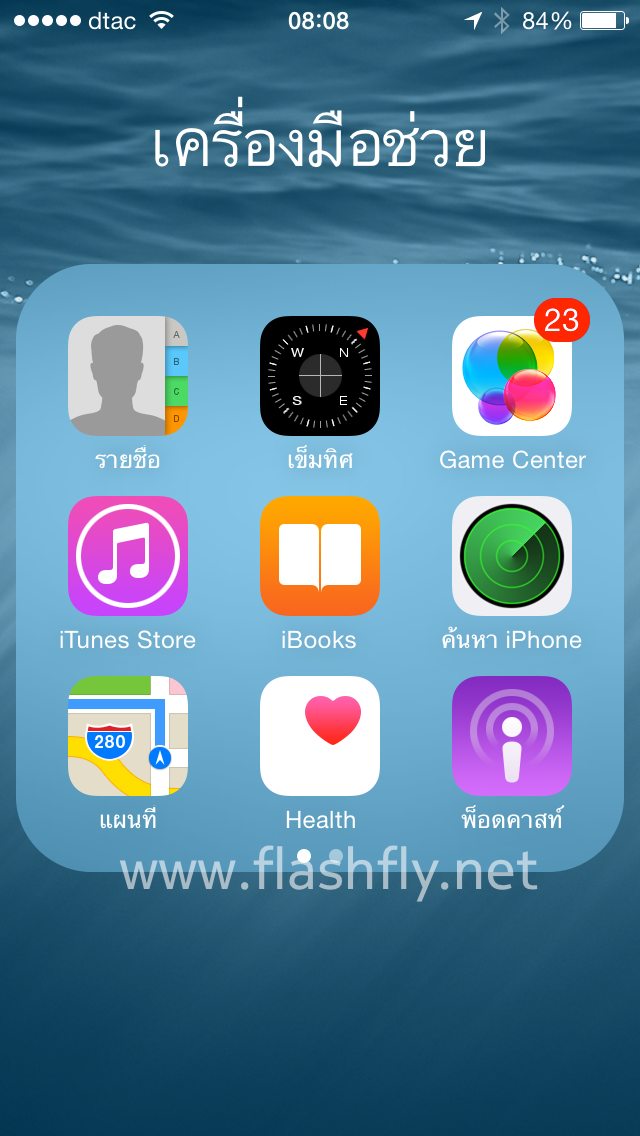Open the Maps app (แผนที่)

coord(128,736)
